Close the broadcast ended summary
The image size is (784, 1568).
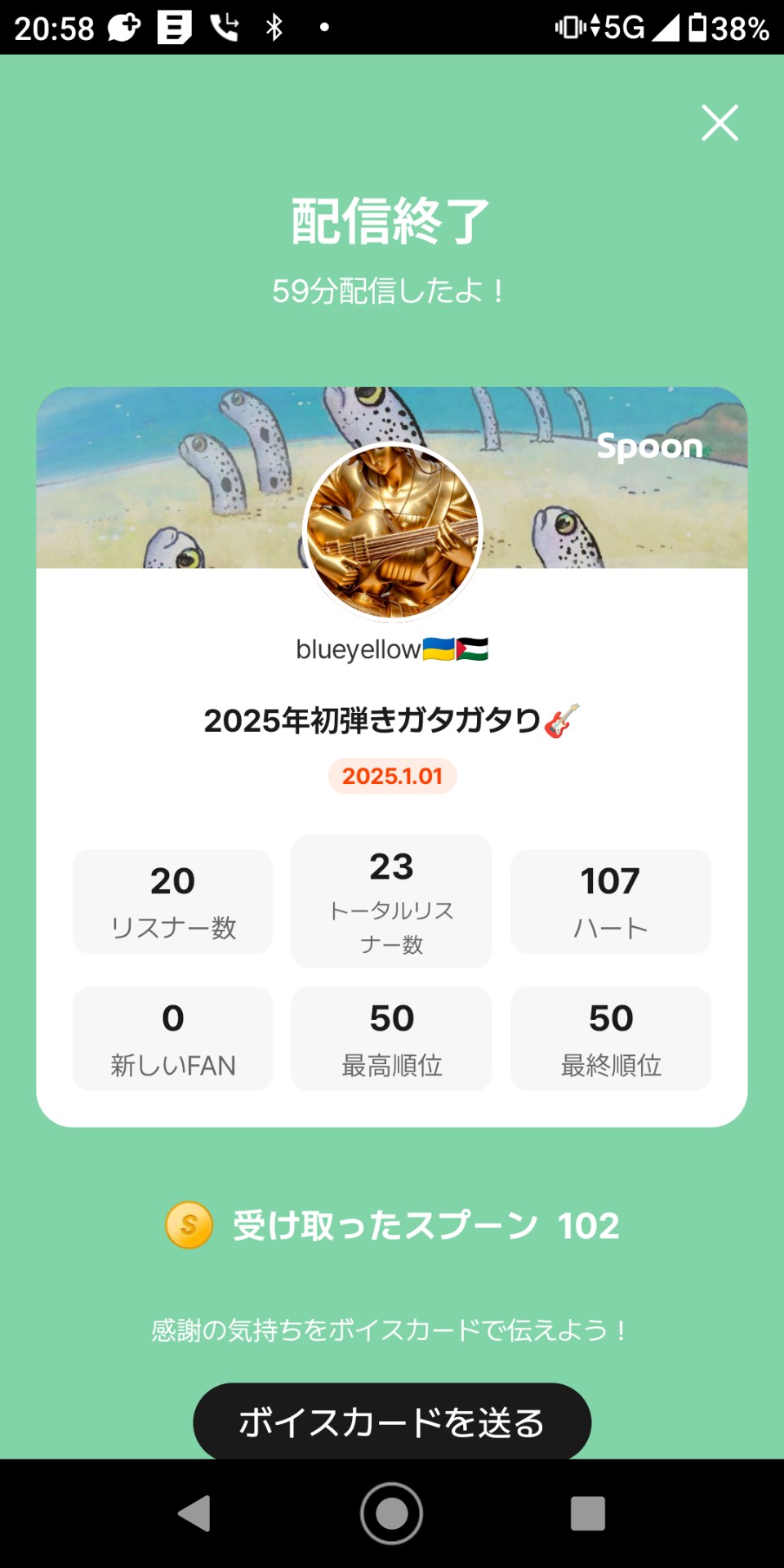(x=719, y=122)
